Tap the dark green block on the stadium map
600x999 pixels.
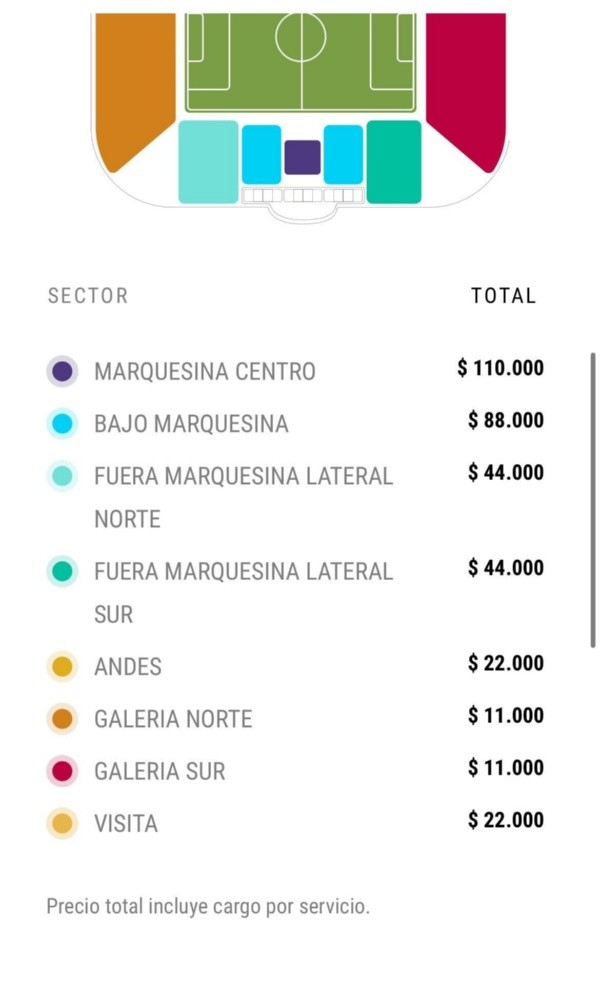(x=394, y=161)
